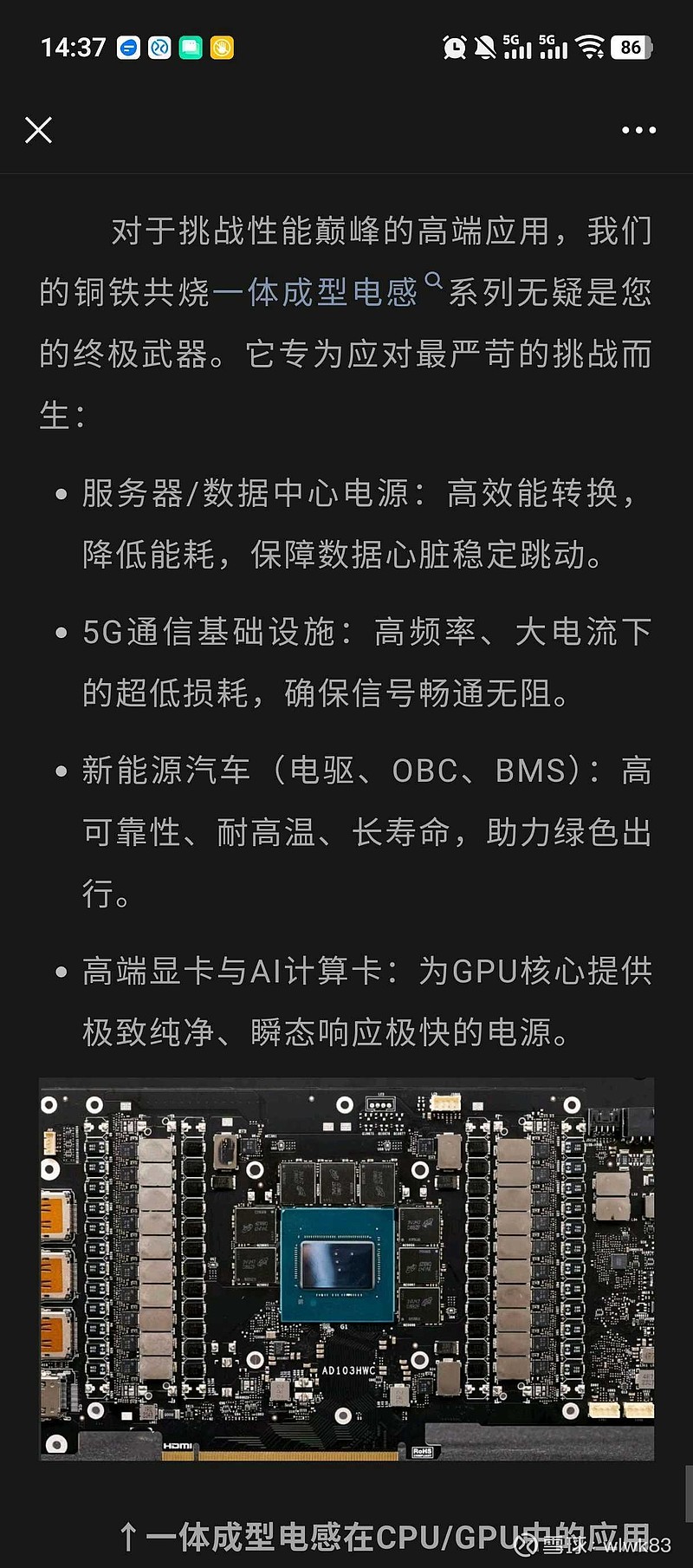Tap the Xueqiu snowball notification icon in status bar
Image resolution: width=693 pixels, height=1568 pixels.
(159, 48)
